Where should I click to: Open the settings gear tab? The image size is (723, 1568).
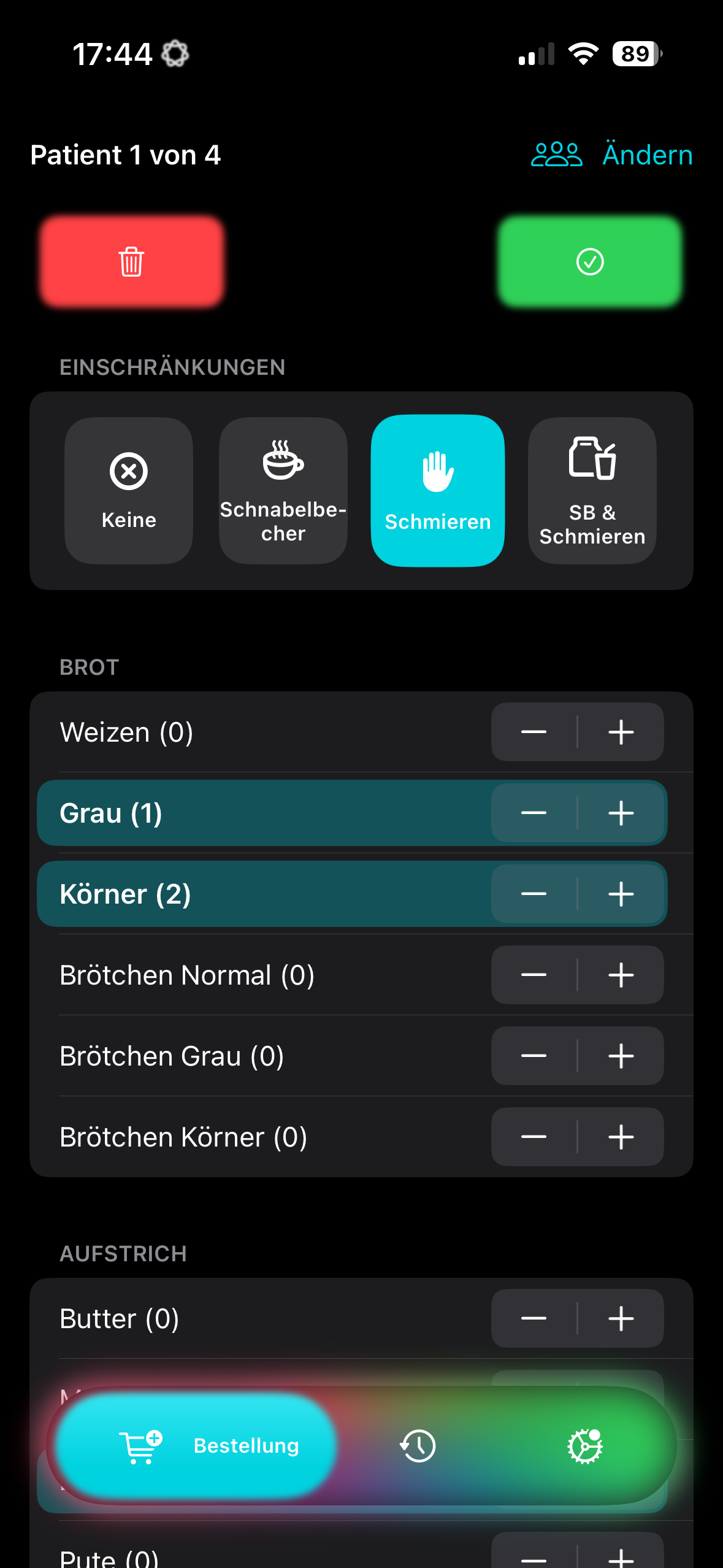click(x=585, y=1446)
